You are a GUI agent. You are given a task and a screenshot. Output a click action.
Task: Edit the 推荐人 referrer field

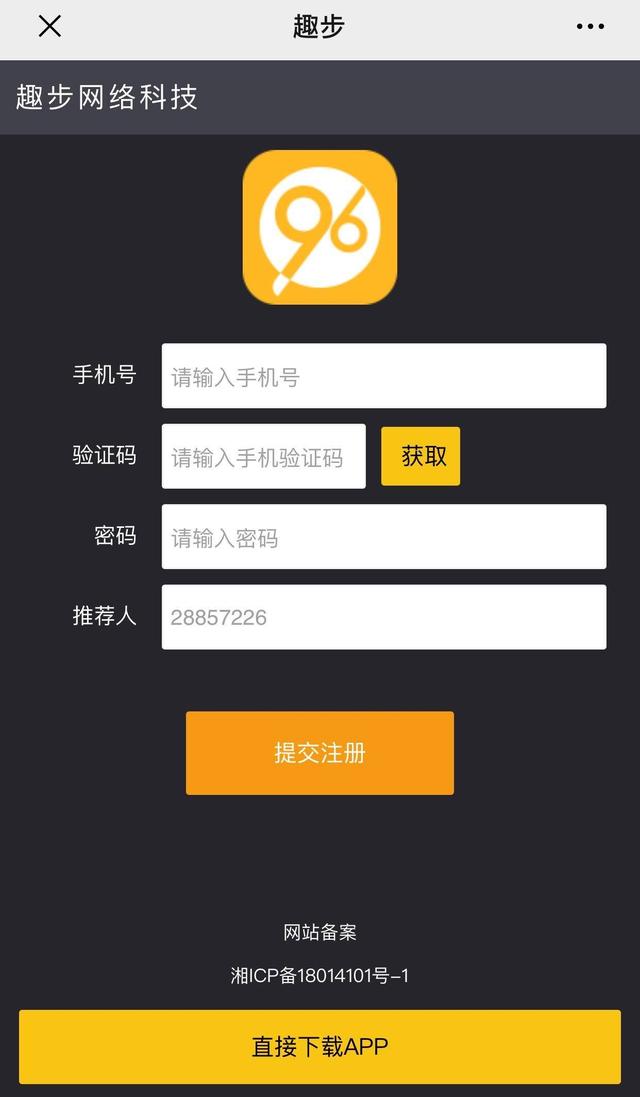[x=383, y=617]
